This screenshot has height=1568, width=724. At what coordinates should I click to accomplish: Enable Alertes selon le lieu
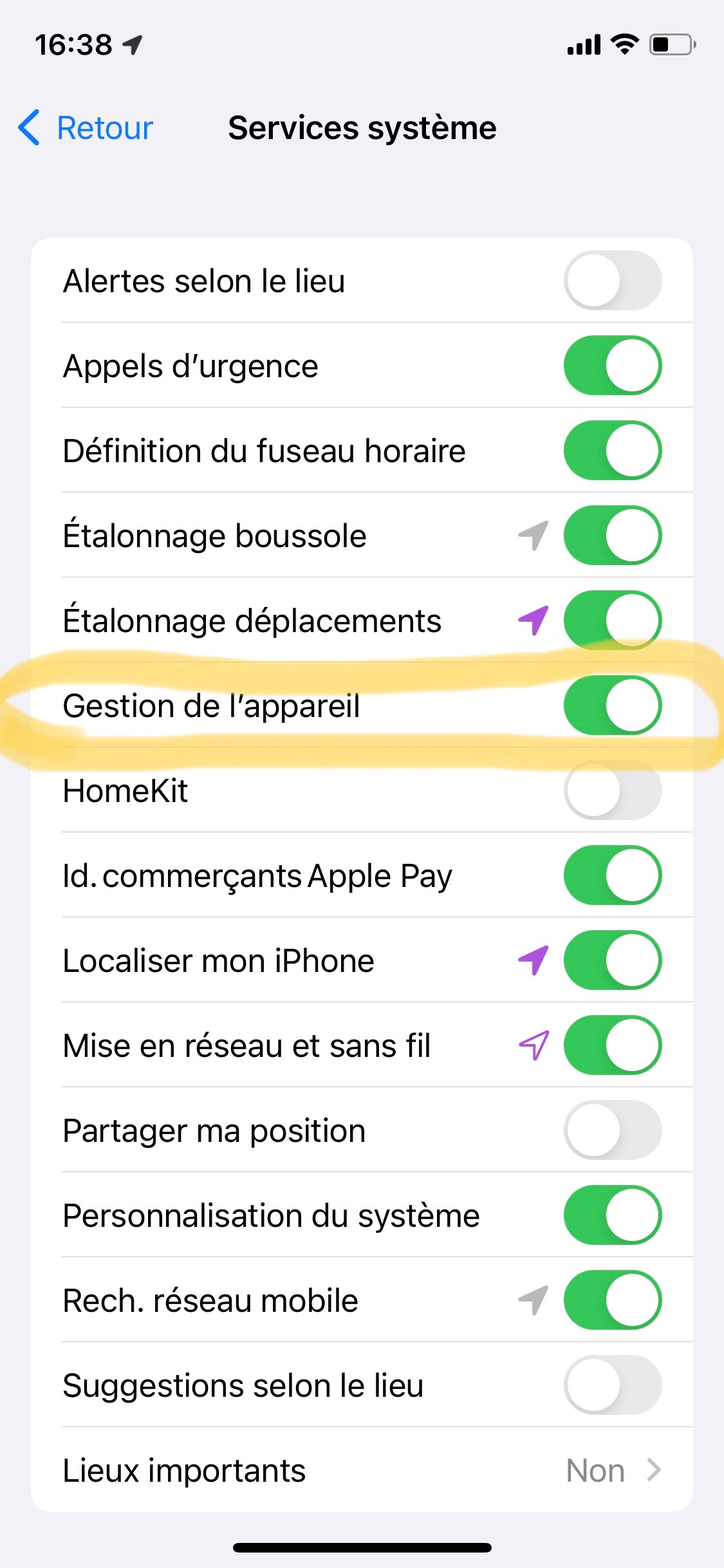[613, 280]
